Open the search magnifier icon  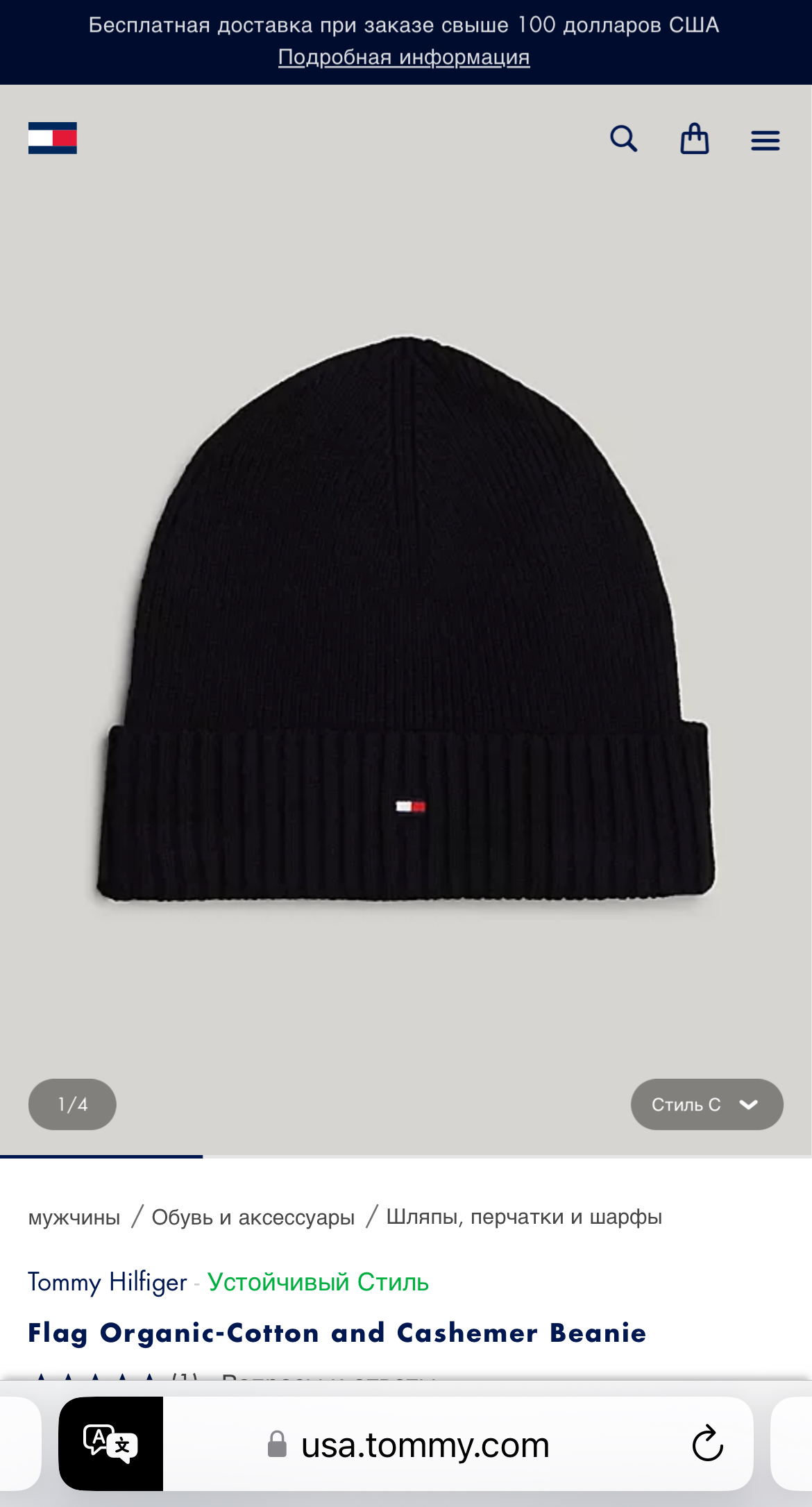[x=623, y=139]
